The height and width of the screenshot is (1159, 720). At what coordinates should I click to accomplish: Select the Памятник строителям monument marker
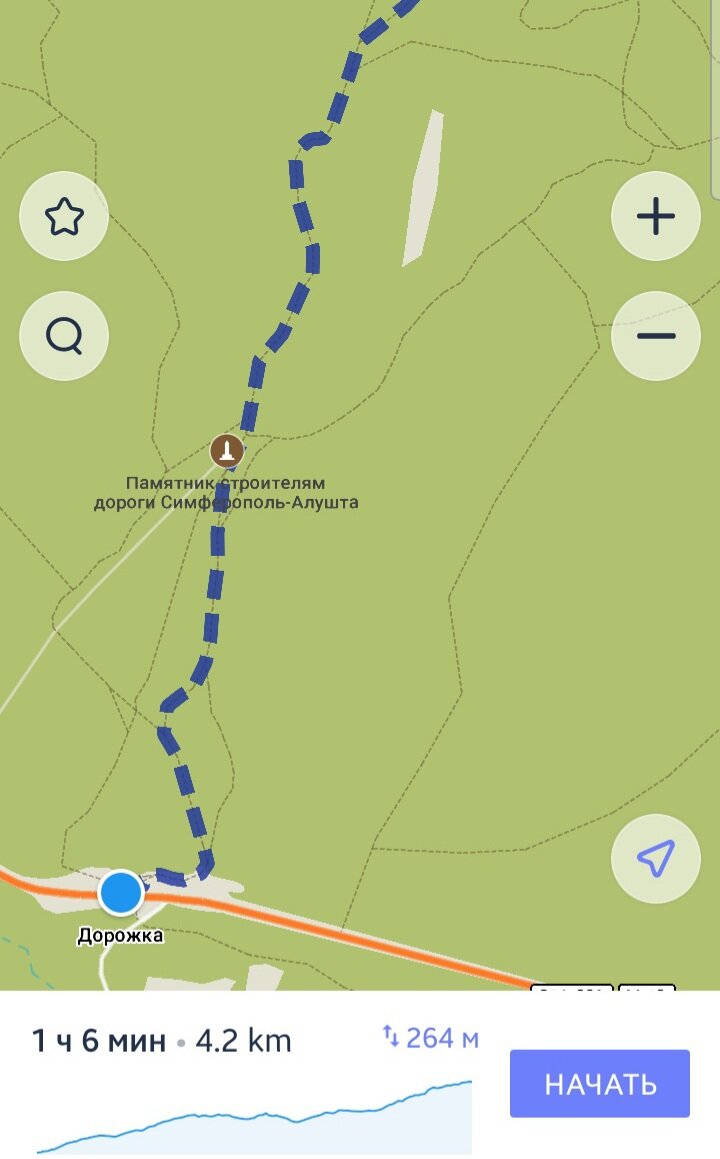[x=227, y=451]
